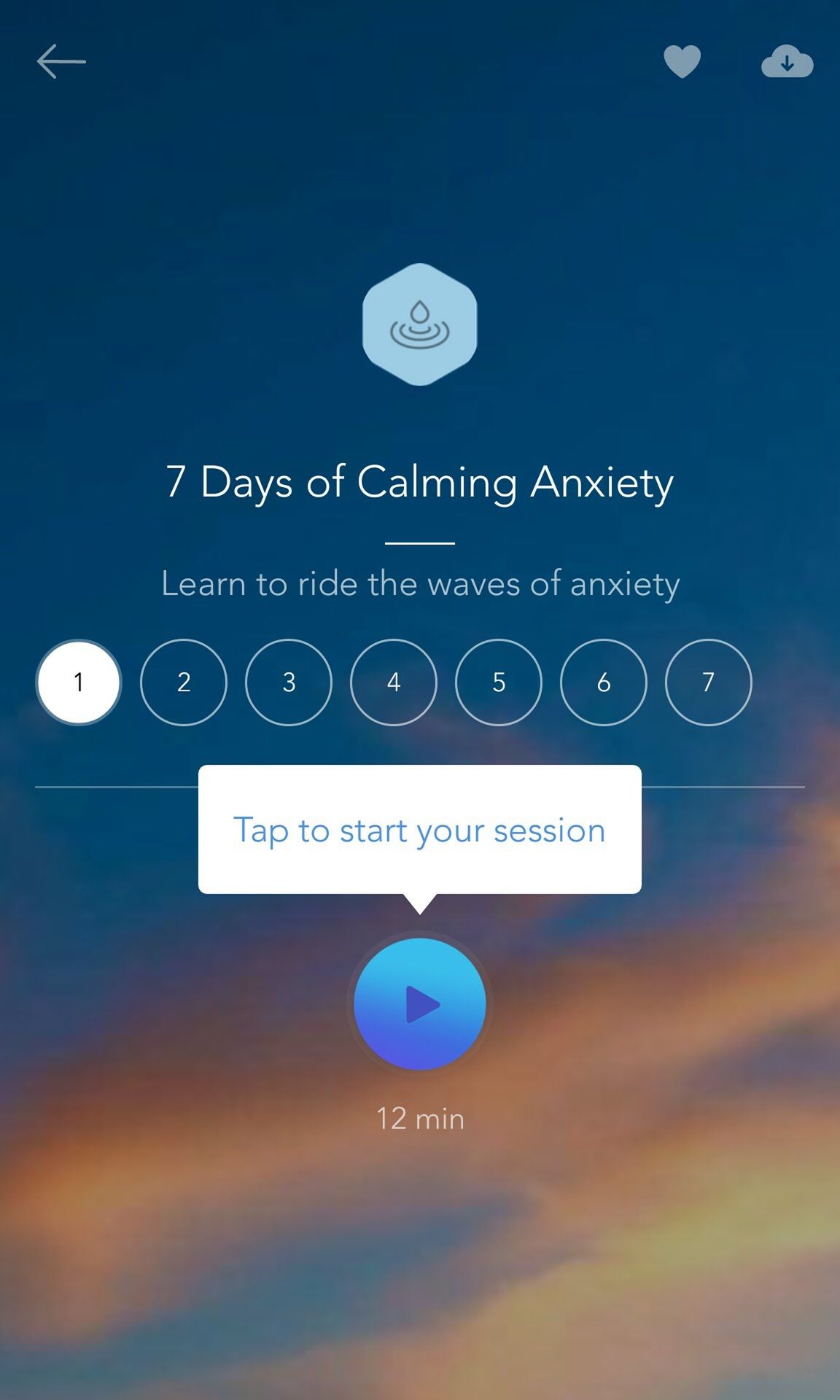Start the 12 min session
The width and height of the screenshot is (840, 1400).
420,1004
